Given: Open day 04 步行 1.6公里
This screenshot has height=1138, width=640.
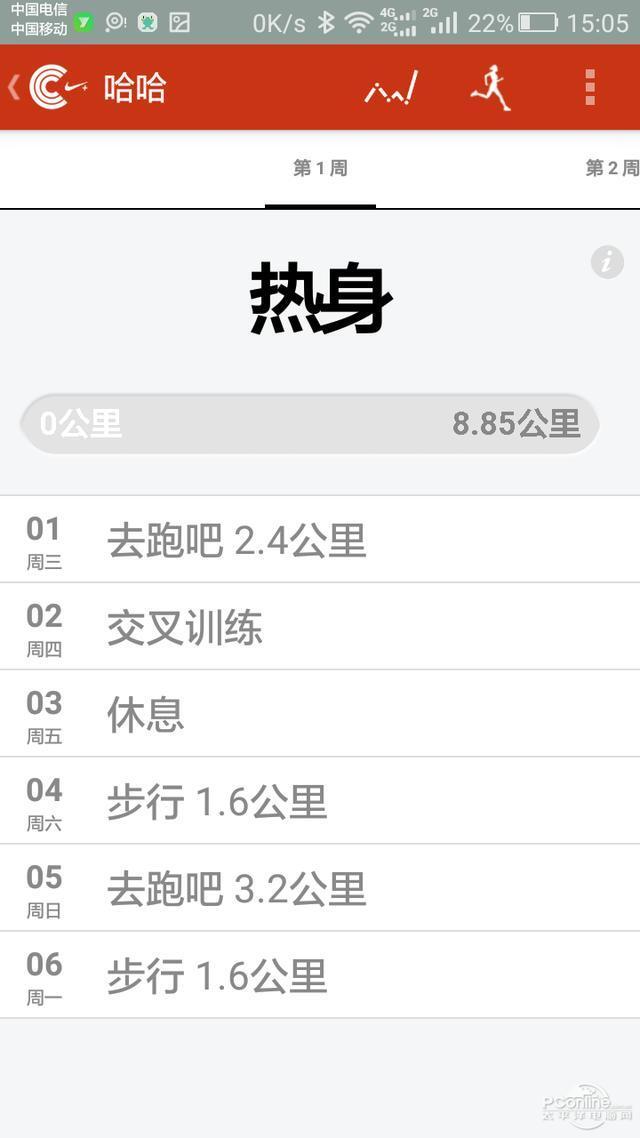Looking at the screenshot, I should (x=320, y=801).
